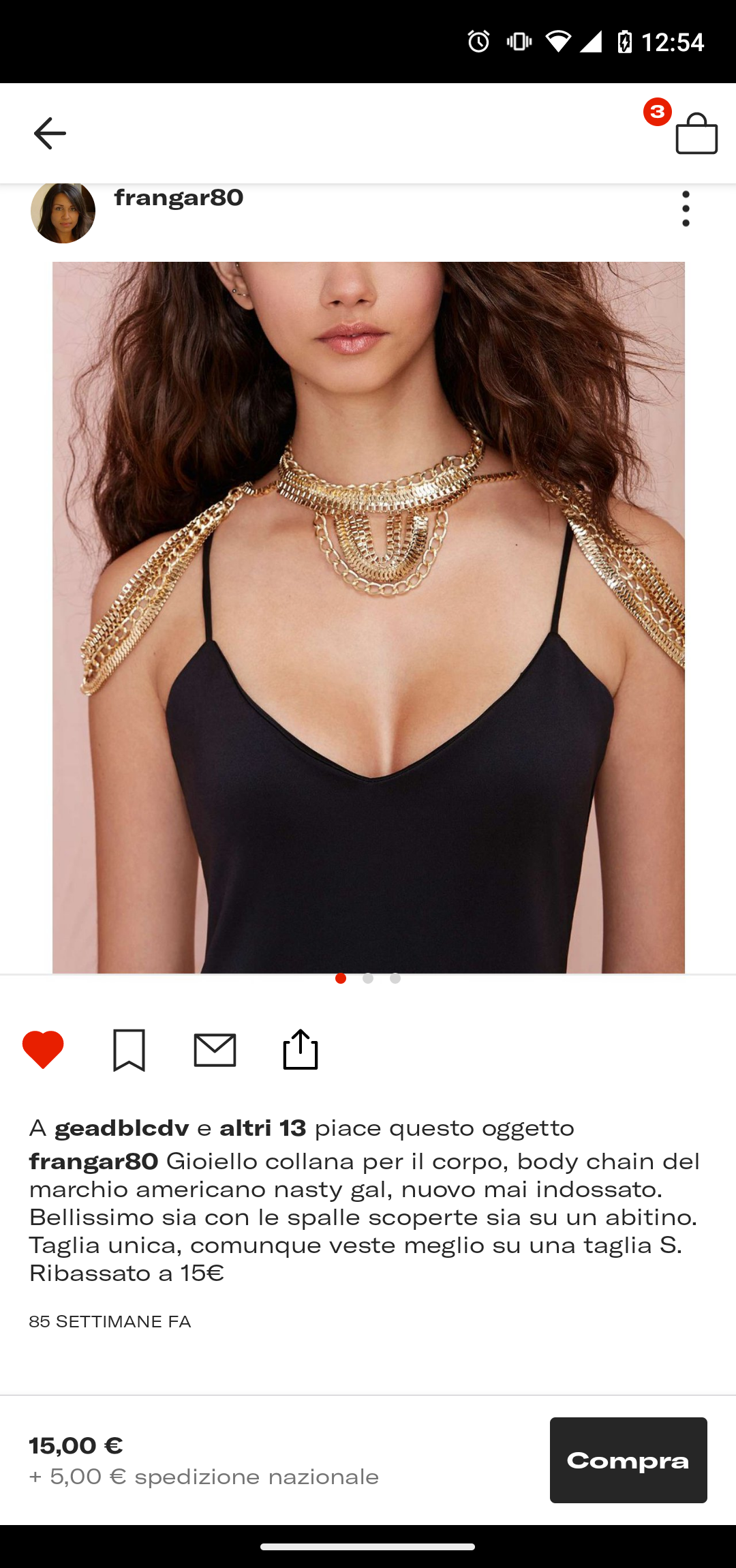
Task: Open the three-dot overflow menu
Action: [x=686, y=209]
